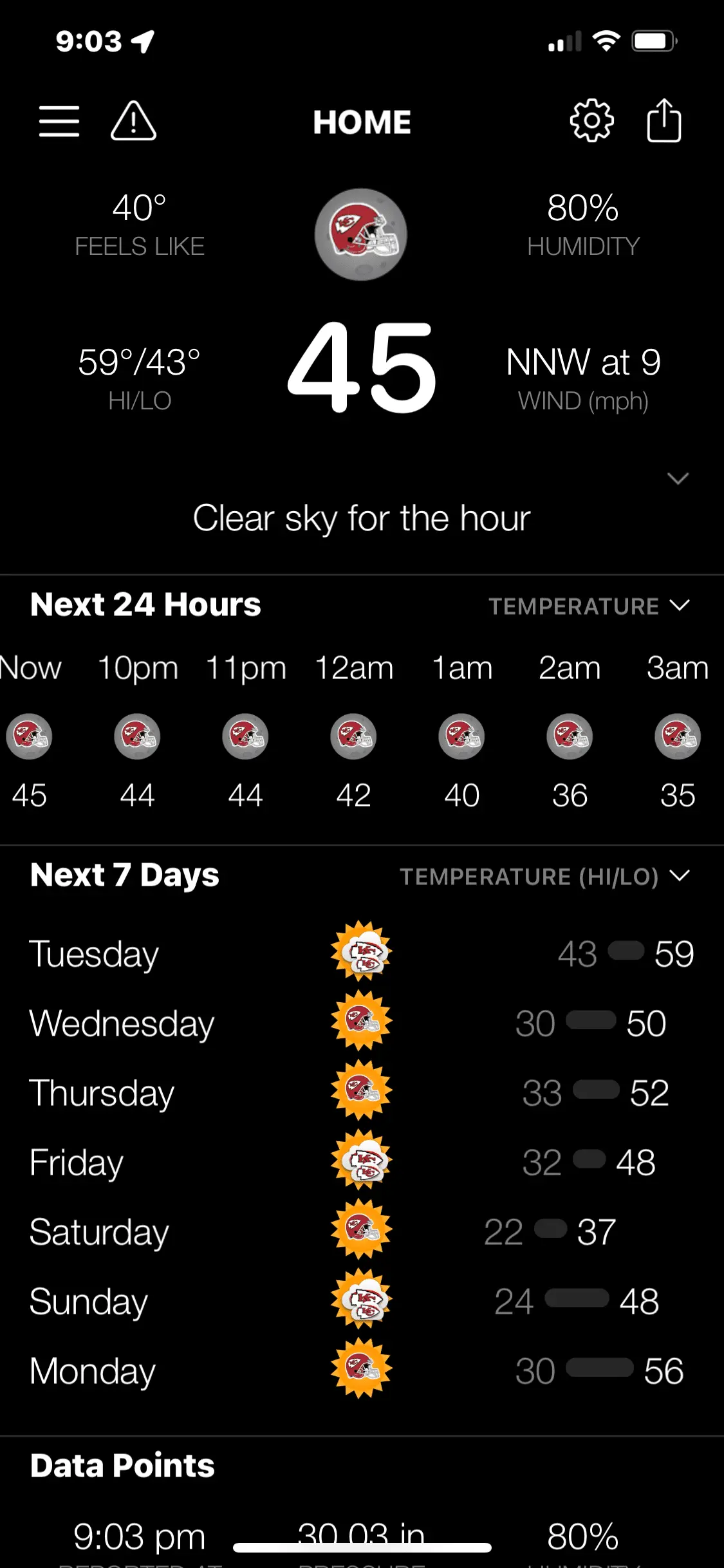Open settings gear

point(591,121)
